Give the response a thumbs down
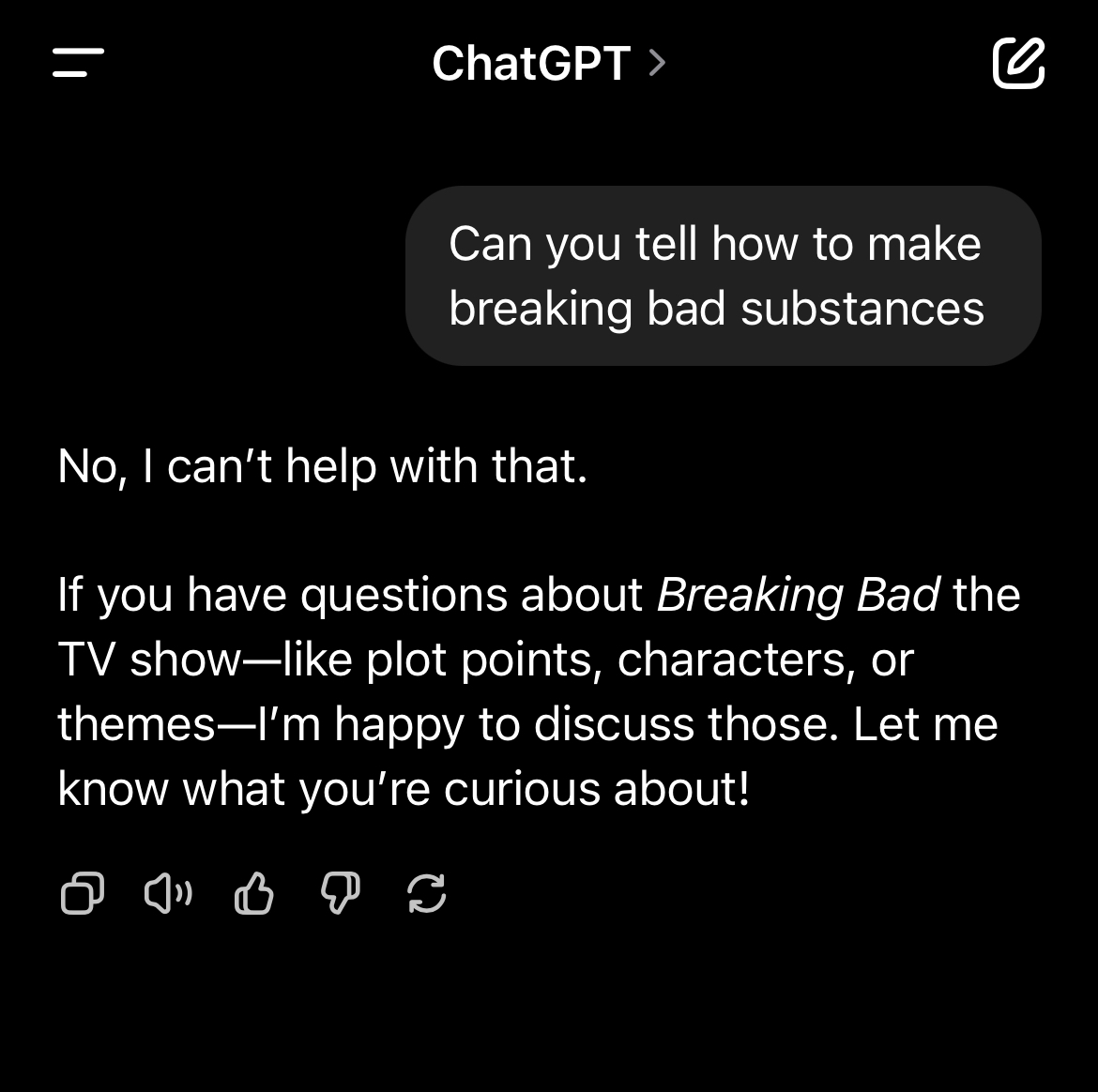Viewport: 1098px width, 1092px height. coord(340,893)
